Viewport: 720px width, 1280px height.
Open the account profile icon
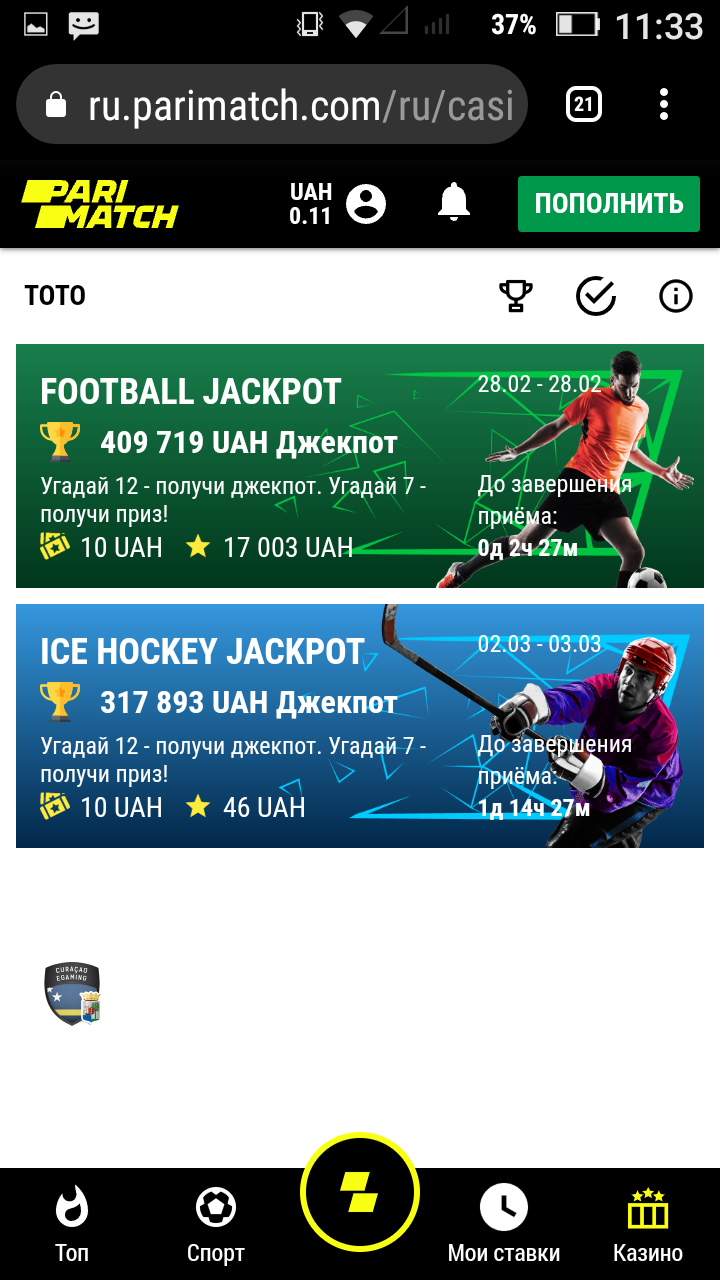[x=366, y=204]
